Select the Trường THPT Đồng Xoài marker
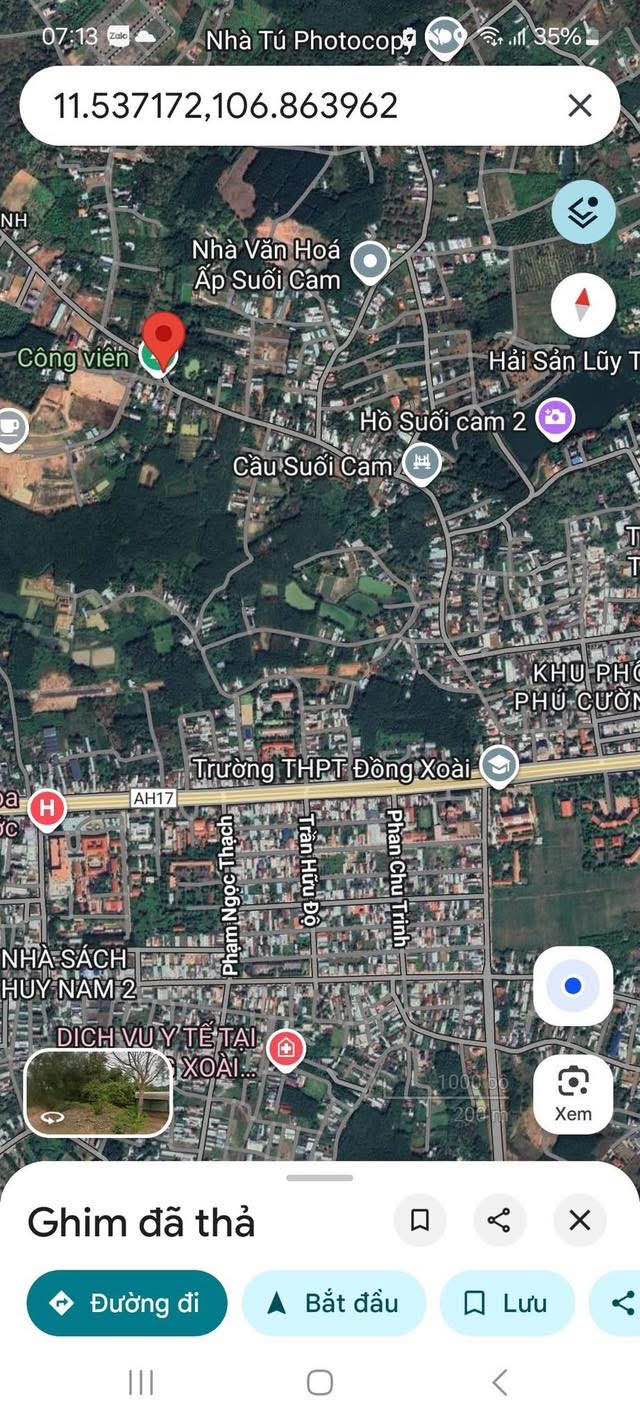The image size is (640, 1421). tap(498, 767)
